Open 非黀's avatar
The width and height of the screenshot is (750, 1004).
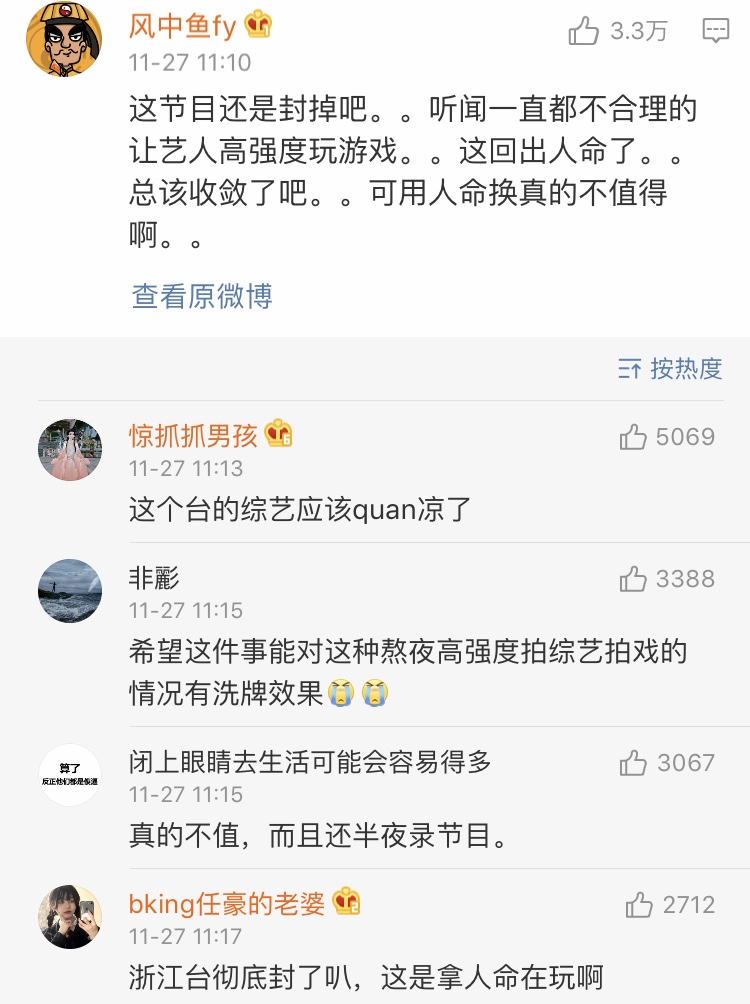coord(69,591)
